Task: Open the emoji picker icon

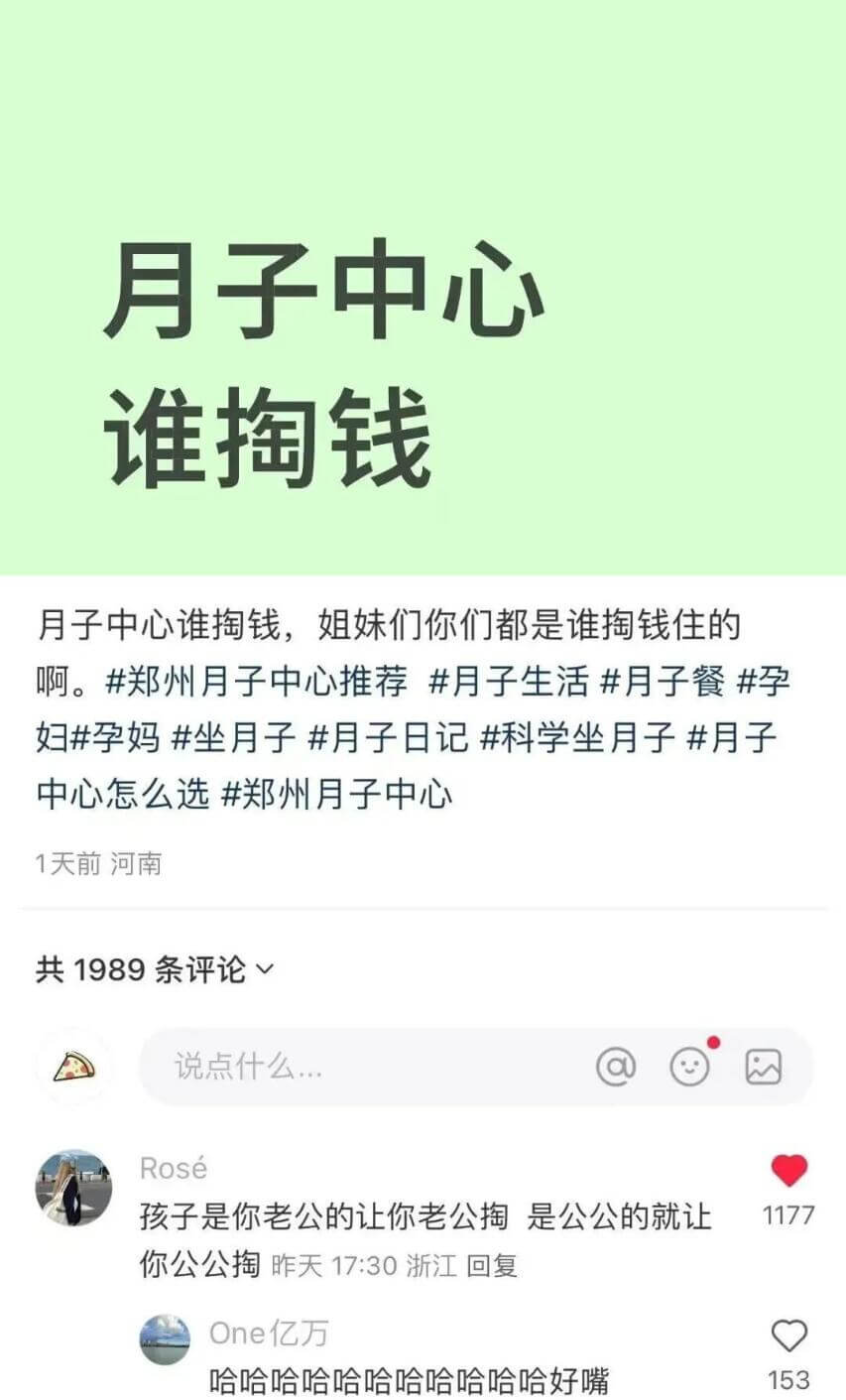Action: (689, 1065)
